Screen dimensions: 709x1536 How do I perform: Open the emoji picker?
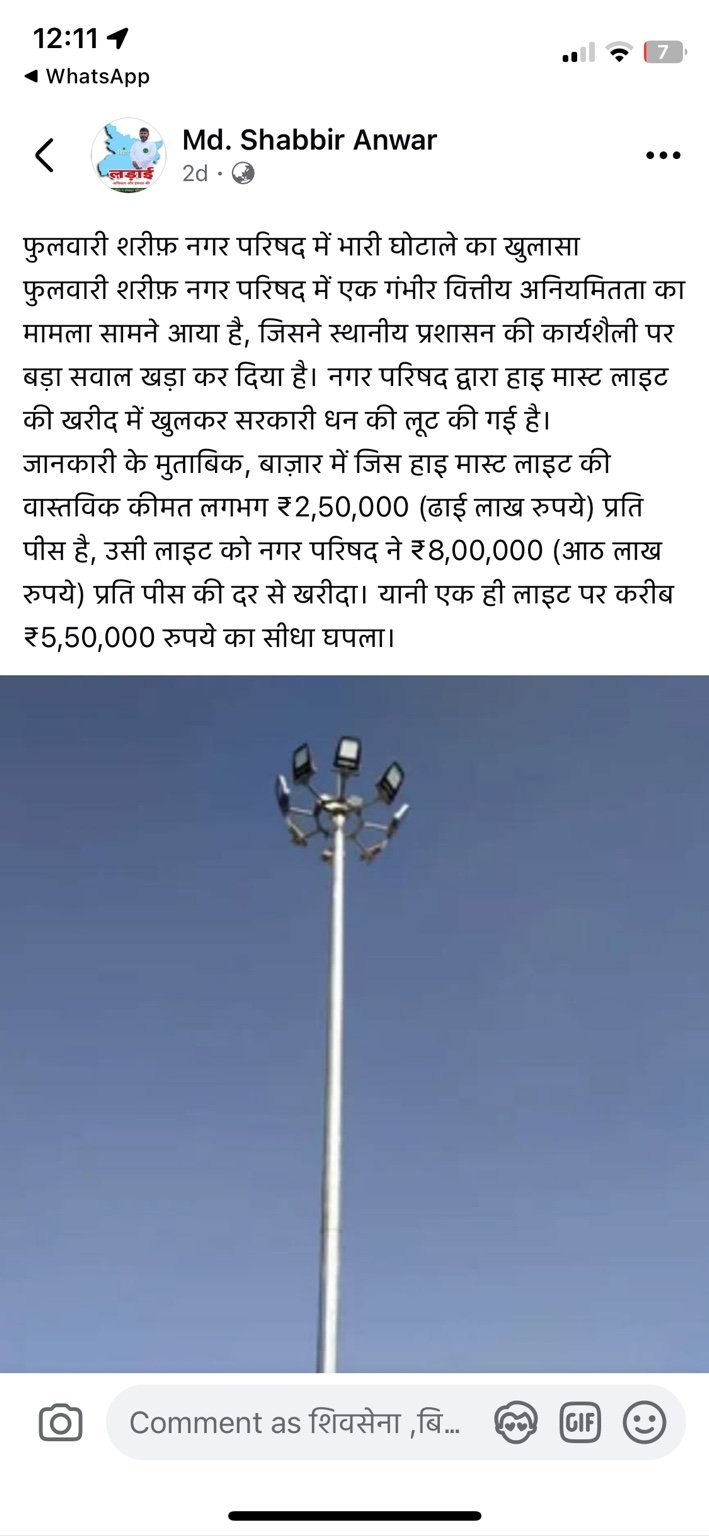tap(644, 1422)
